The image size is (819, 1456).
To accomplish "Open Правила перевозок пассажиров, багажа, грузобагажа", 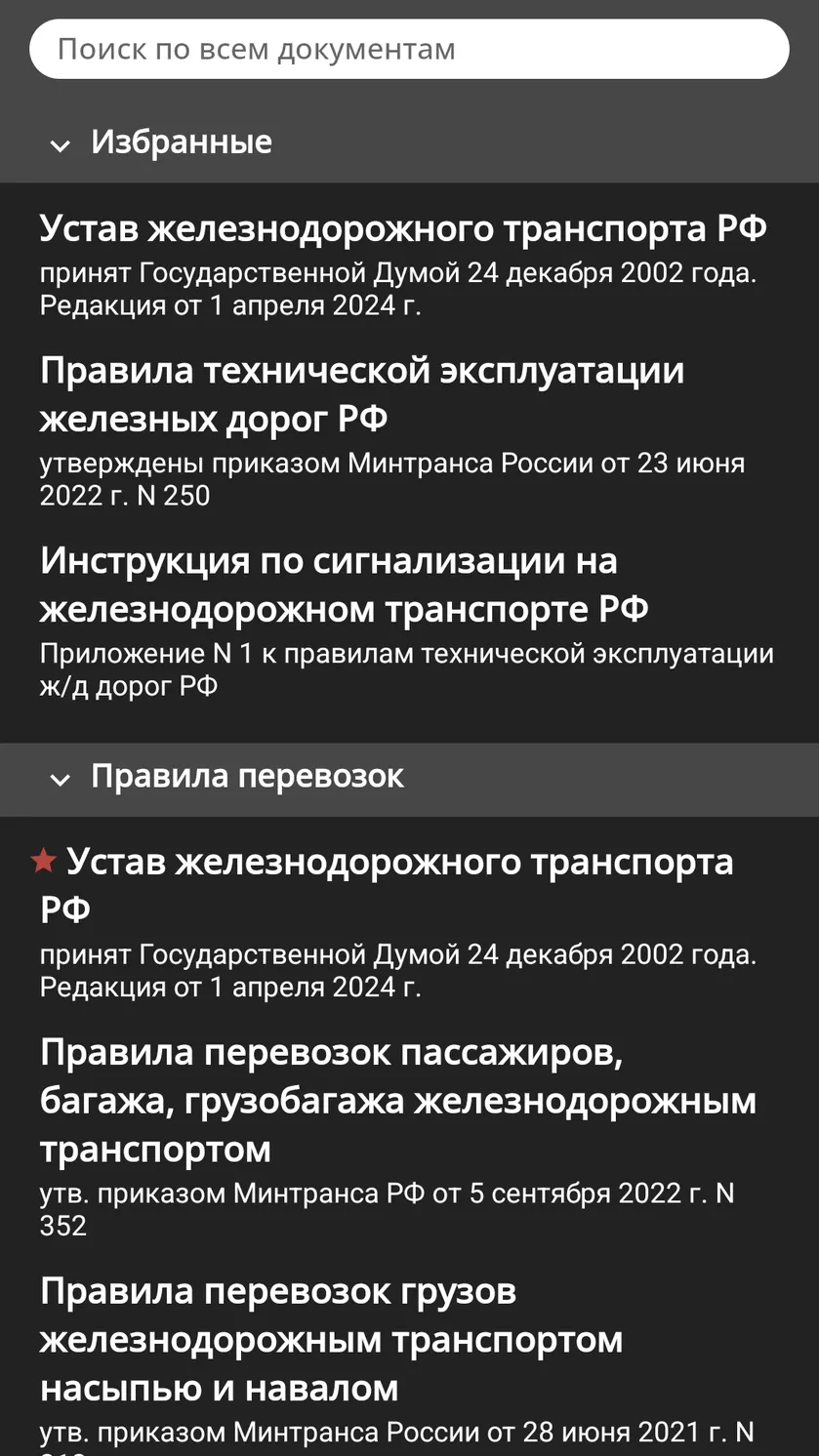I will click(409, 1136).
